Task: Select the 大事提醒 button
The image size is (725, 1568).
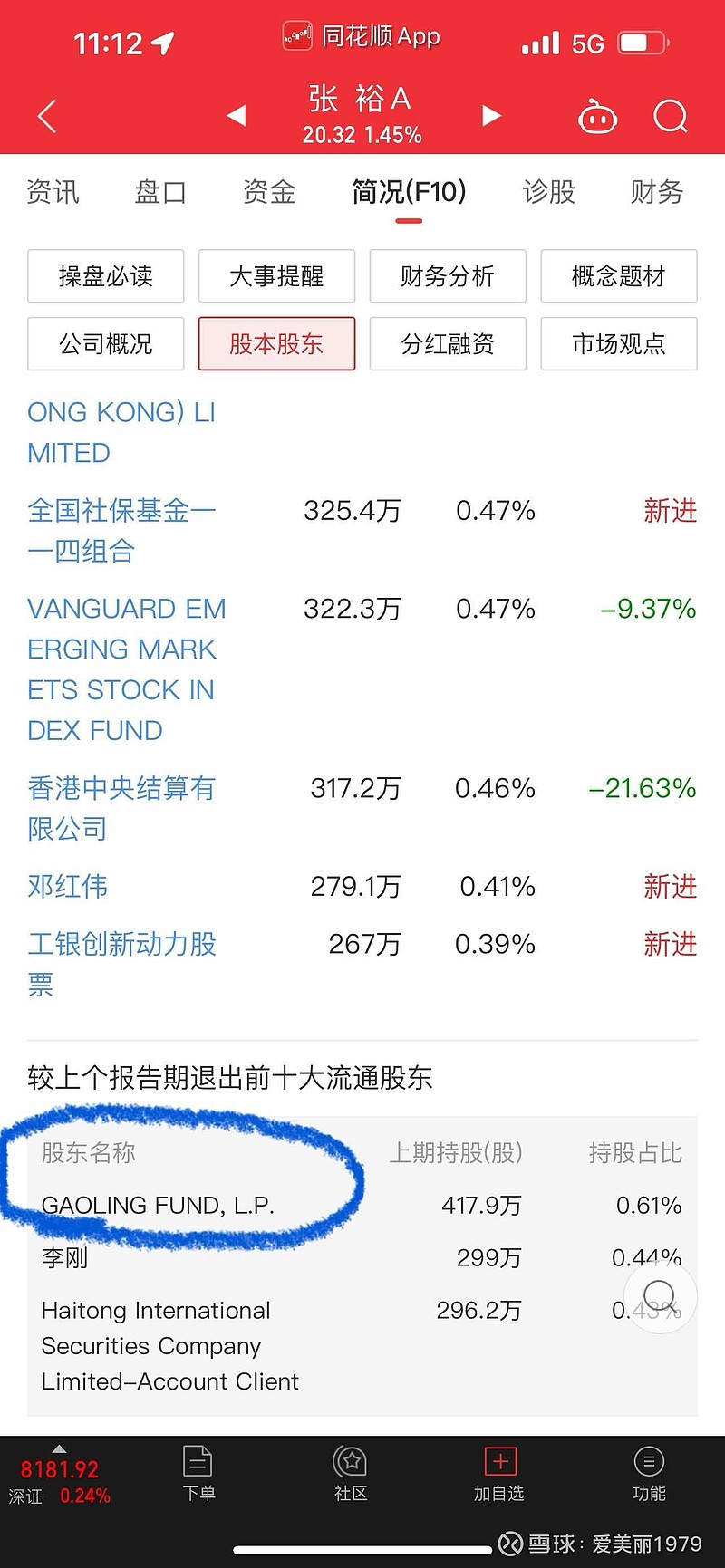Action: coord(276,276)
